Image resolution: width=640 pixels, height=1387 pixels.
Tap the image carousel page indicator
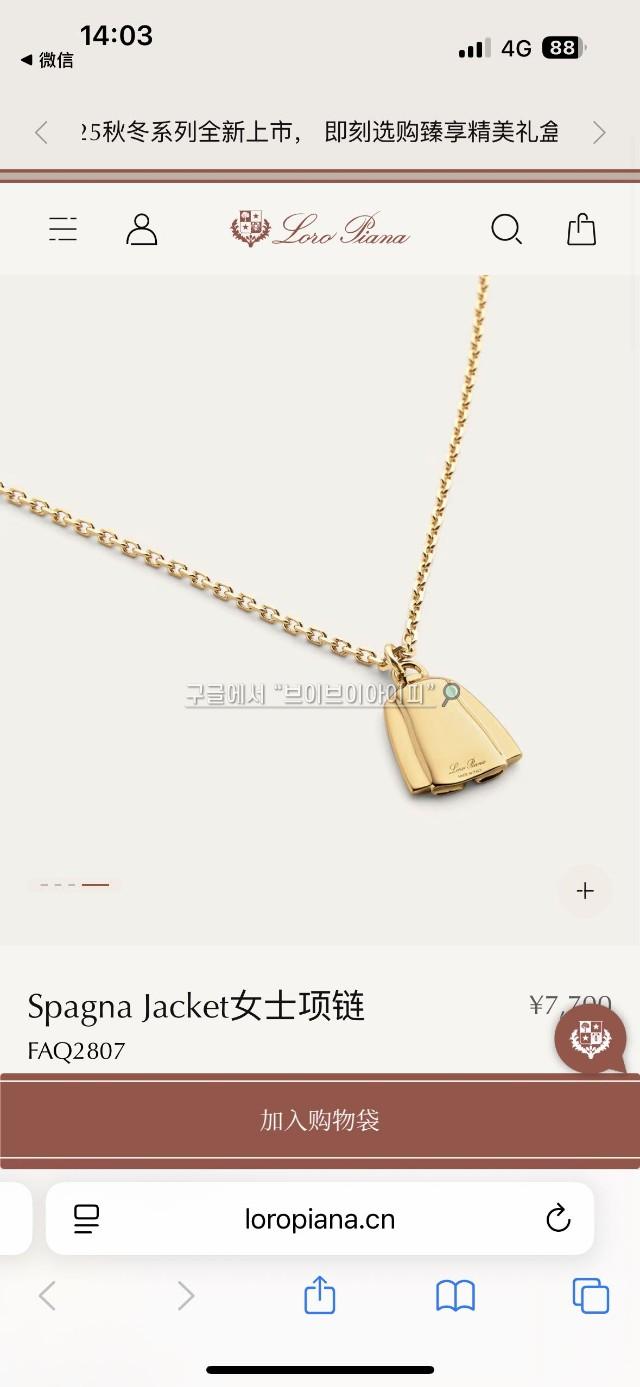click(74, 885)
